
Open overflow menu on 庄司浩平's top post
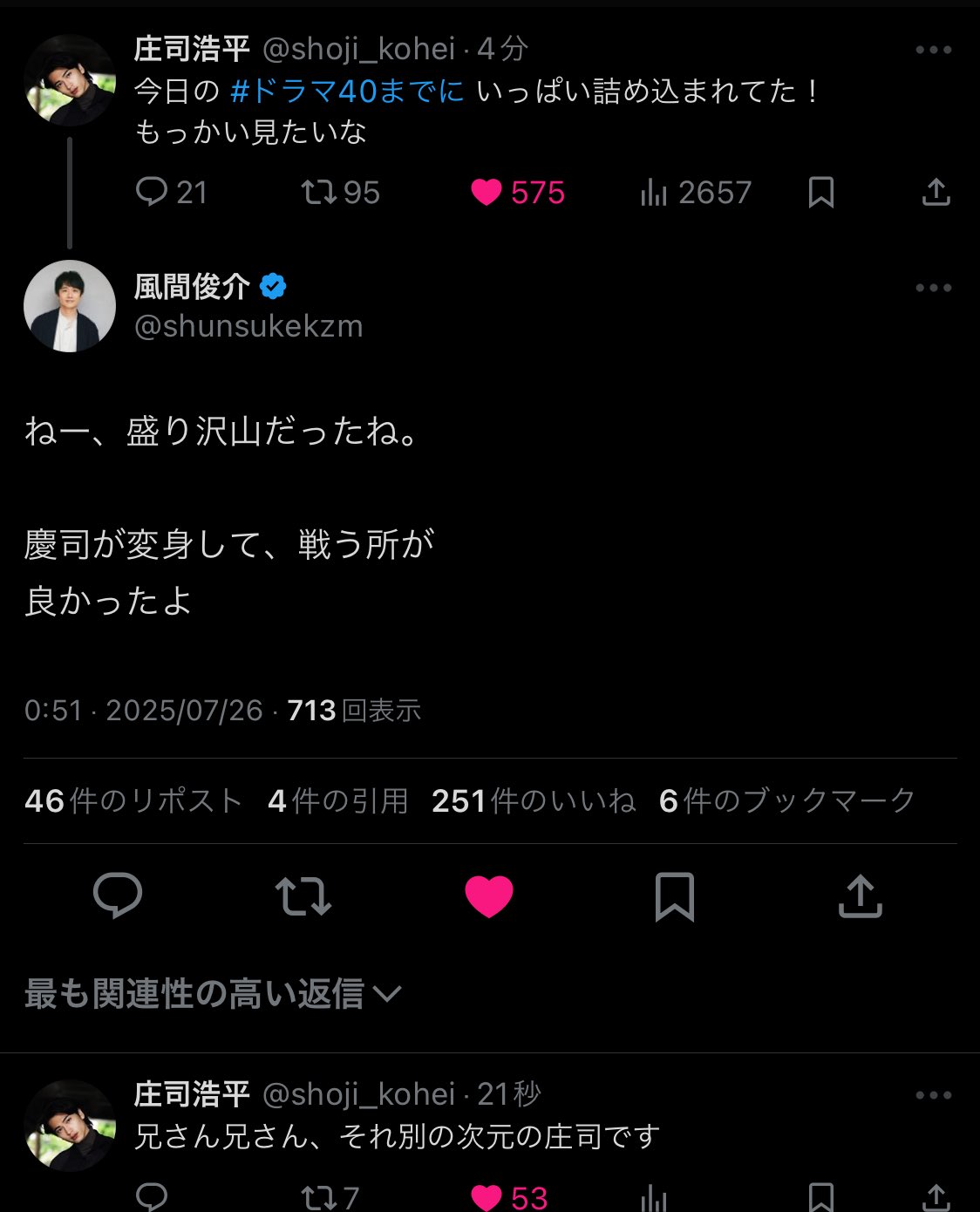point(933,51)
